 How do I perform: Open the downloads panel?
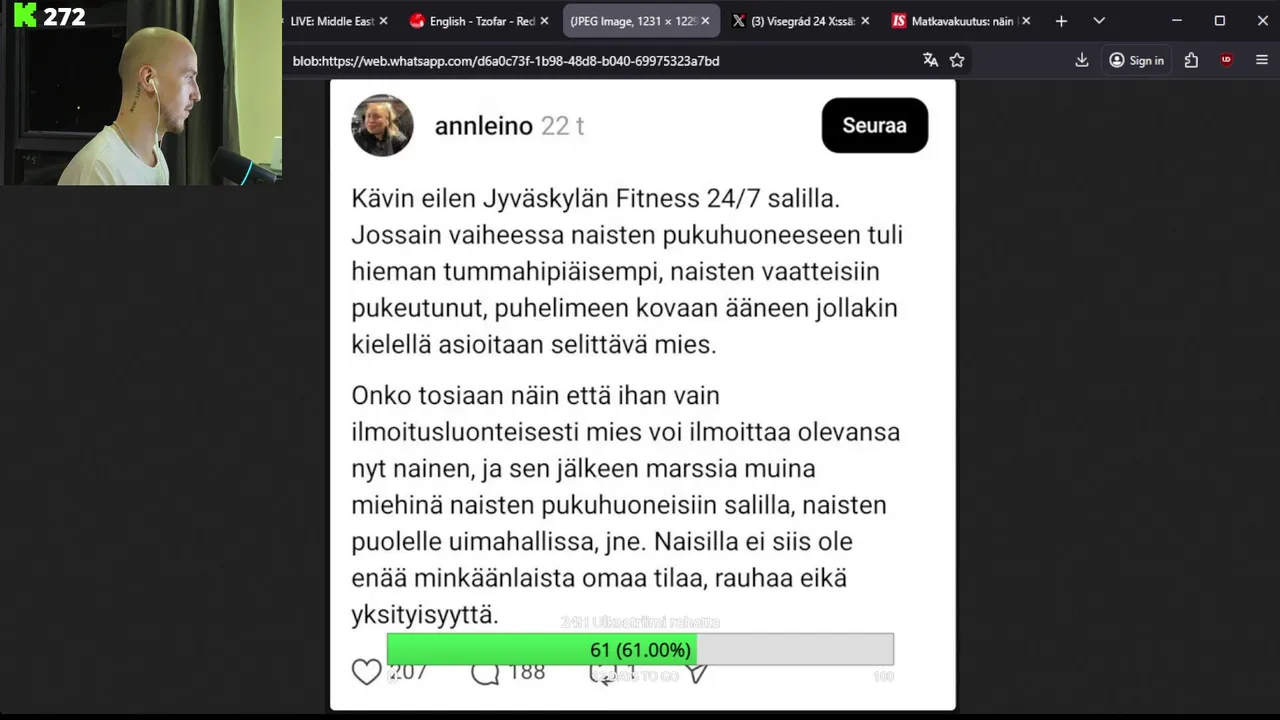click(1082, 60)
